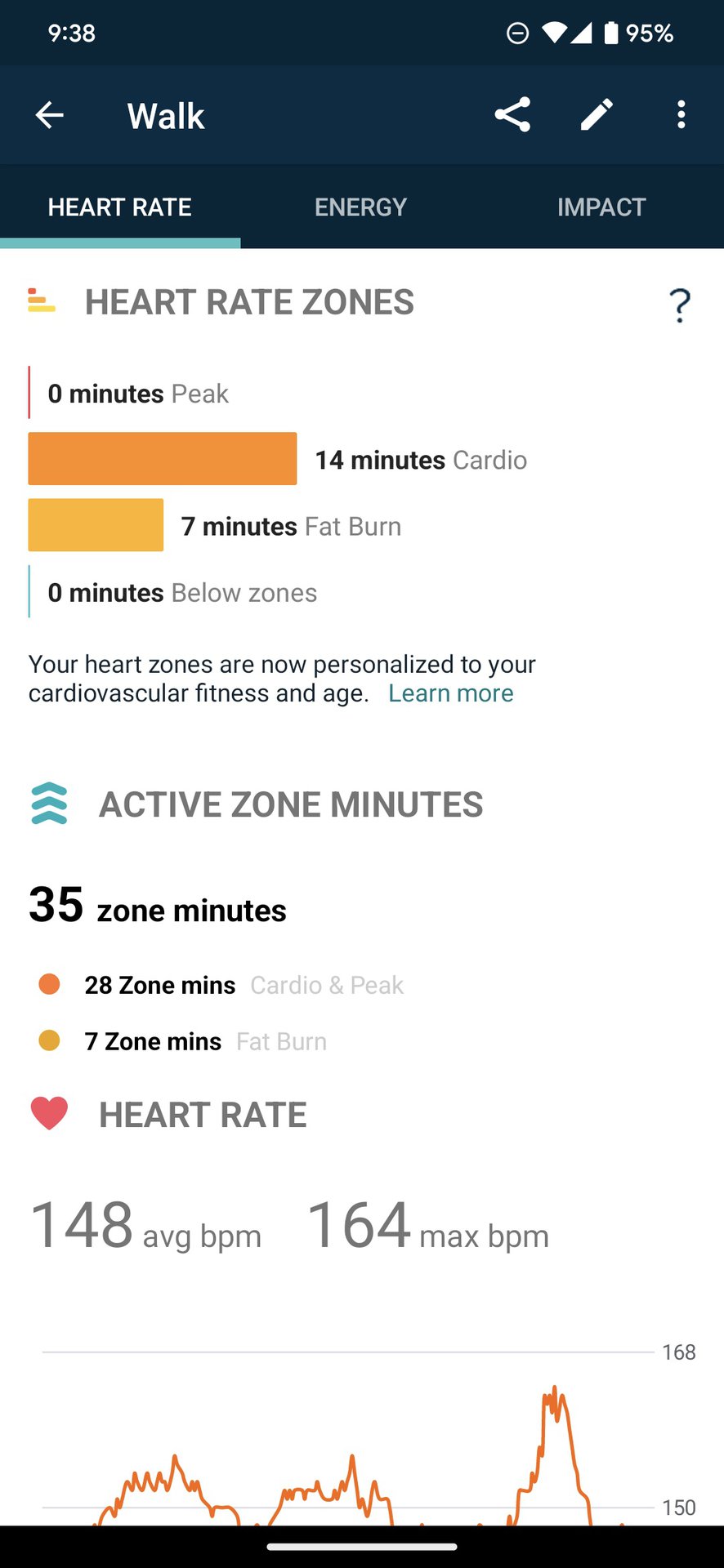The height and width of the screenshot is (1568, 724).
Task: Open heart rate zones help
Action: (680, 305)
